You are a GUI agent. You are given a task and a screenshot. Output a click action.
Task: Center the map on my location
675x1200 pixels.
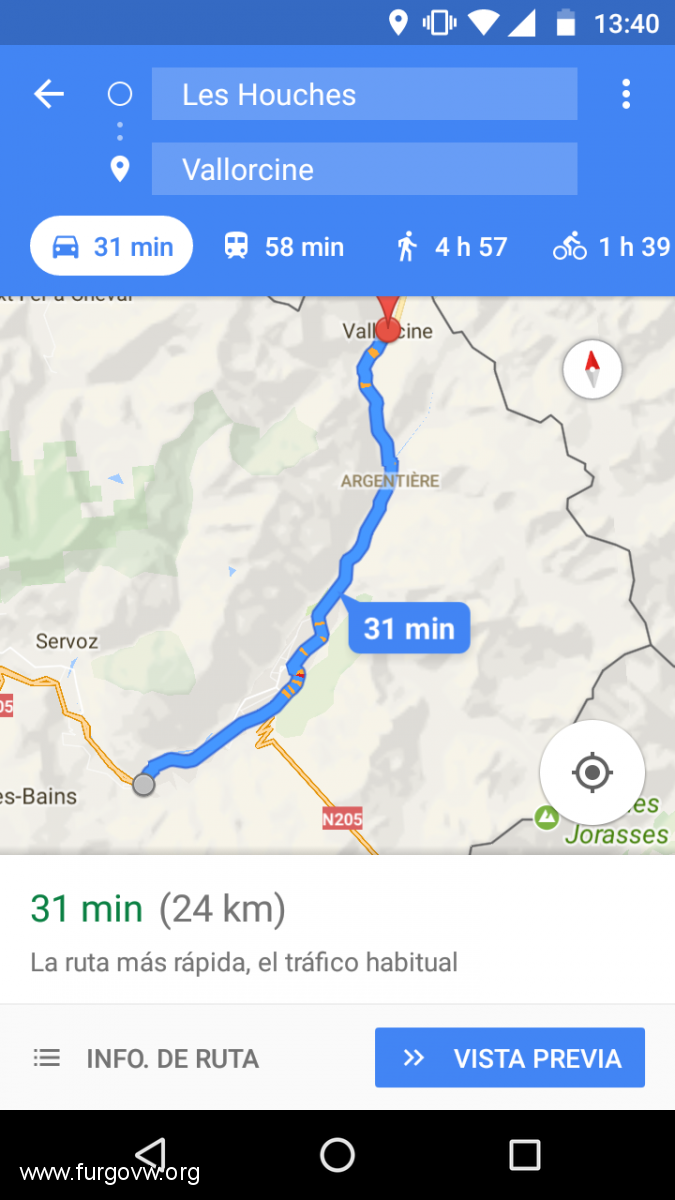click(x=592, y=772)
